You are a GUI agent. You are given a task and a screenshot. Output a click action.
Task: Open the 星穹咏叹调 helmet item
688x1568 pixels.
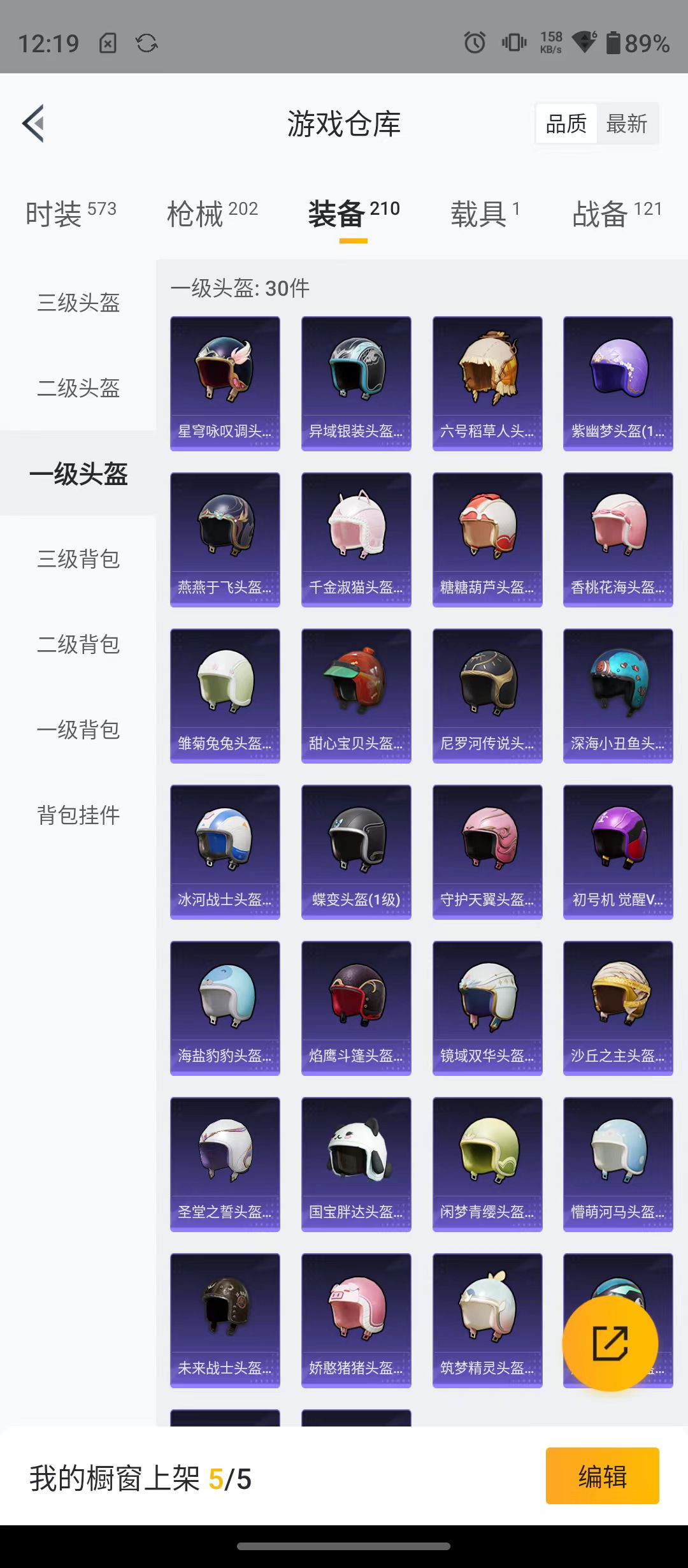[225, 384]
